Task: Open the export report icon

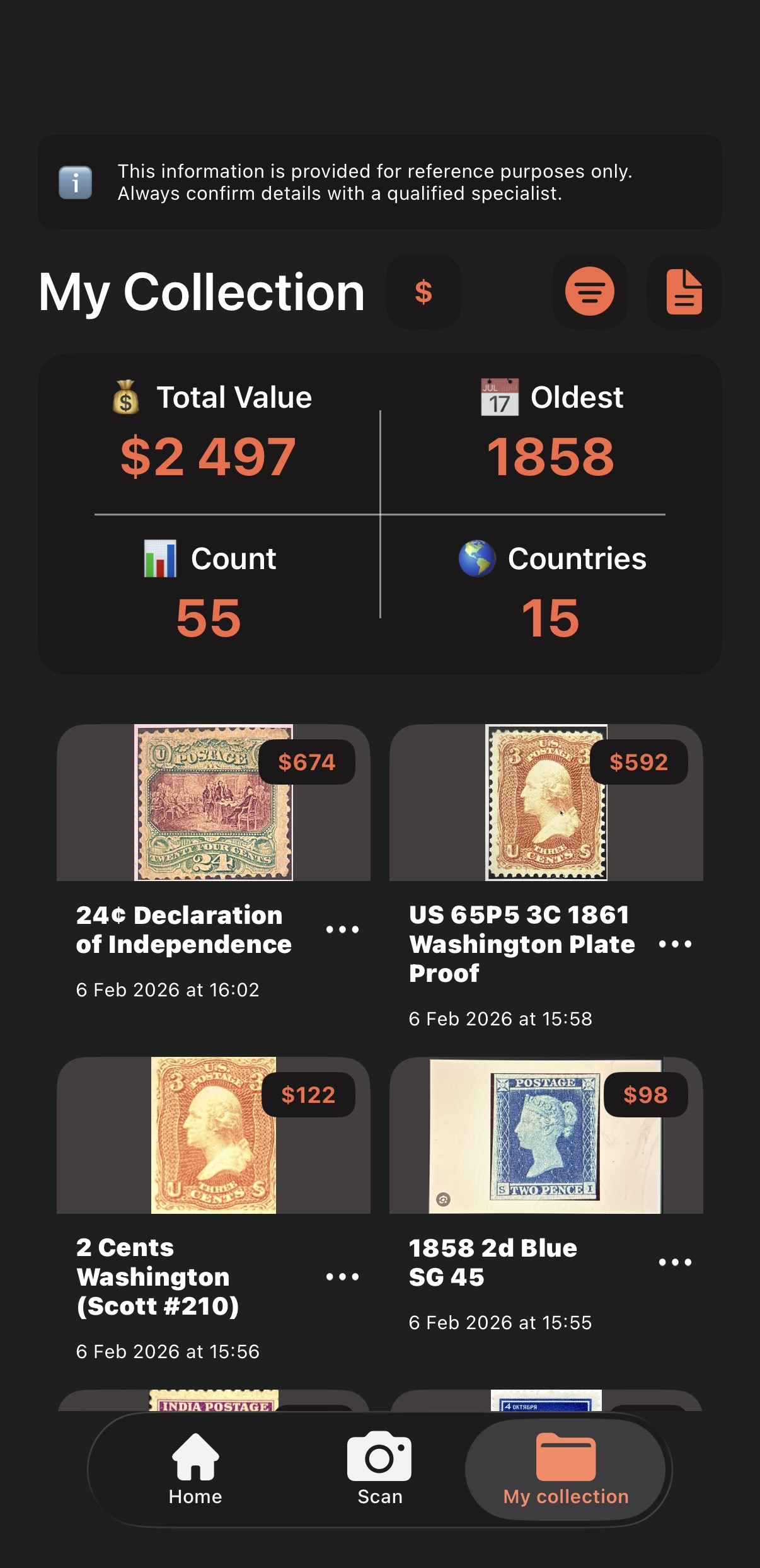Action: pyautogui.click(x=684, y=291)
